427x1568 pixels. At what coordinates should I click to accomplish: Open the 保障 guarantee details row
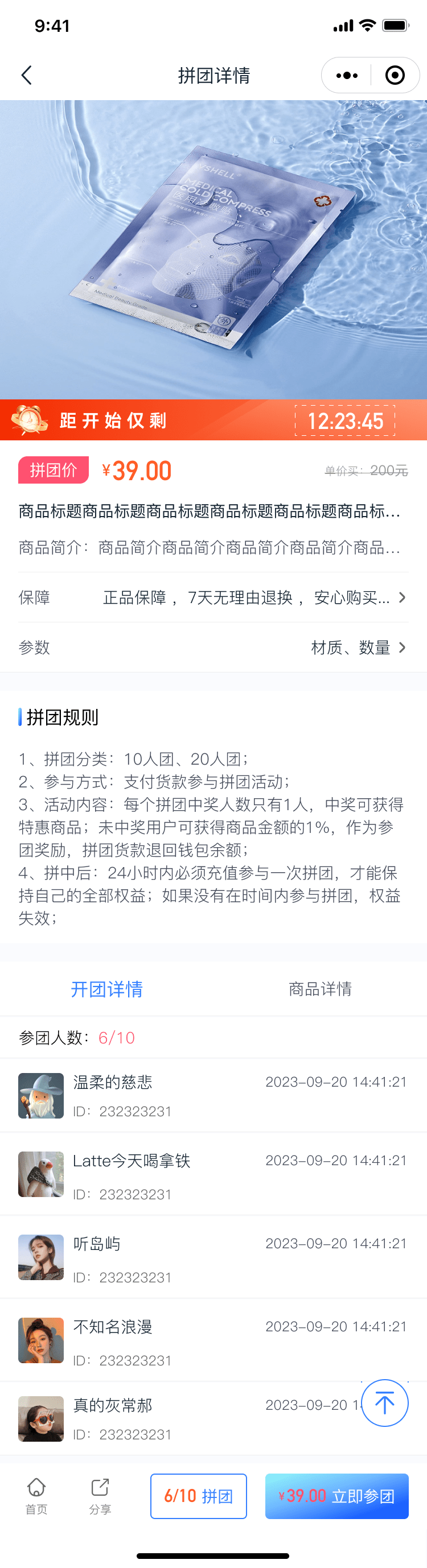(213, 598)
